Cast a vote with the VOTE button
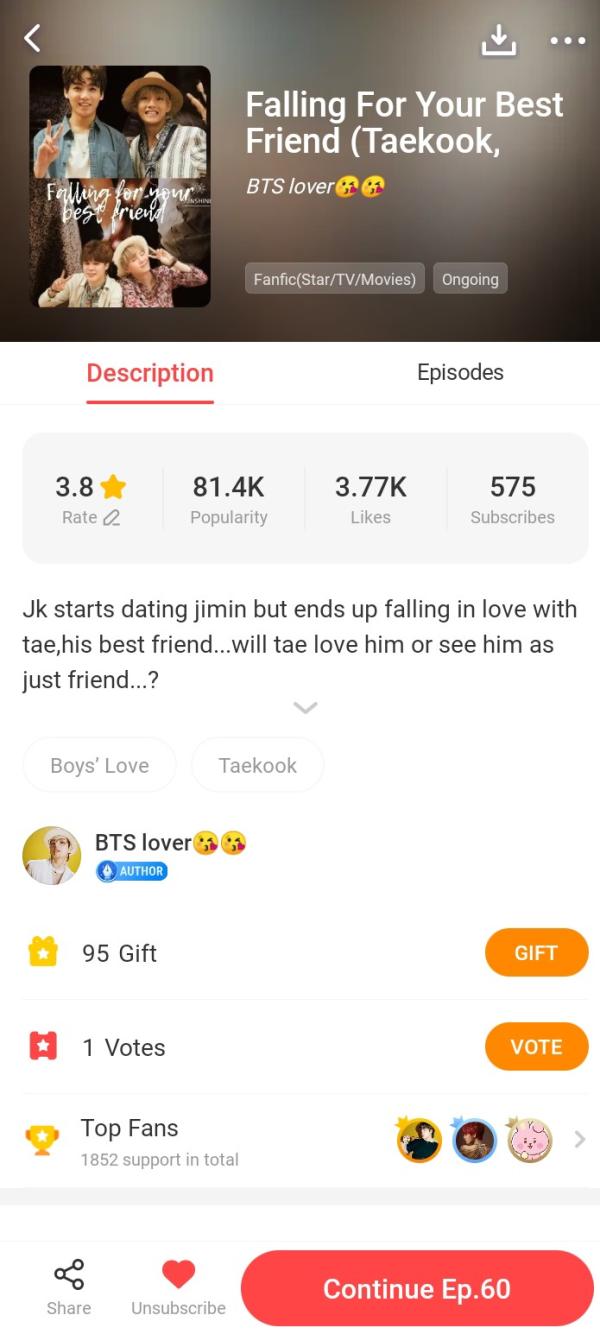The height and width of the screenshot is (1334, 600). (536, 1047)
